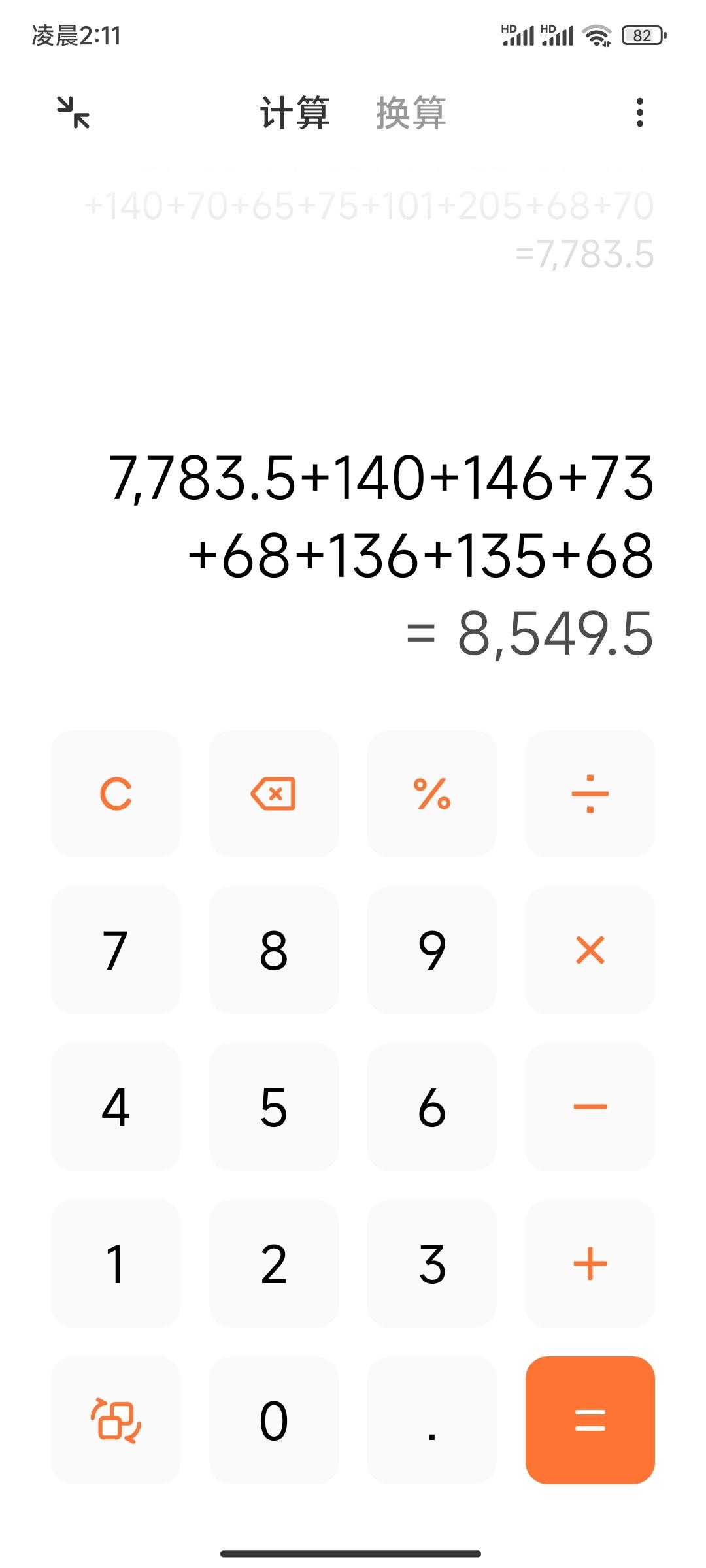Insert a decimal point

(x=432, y=1420)
